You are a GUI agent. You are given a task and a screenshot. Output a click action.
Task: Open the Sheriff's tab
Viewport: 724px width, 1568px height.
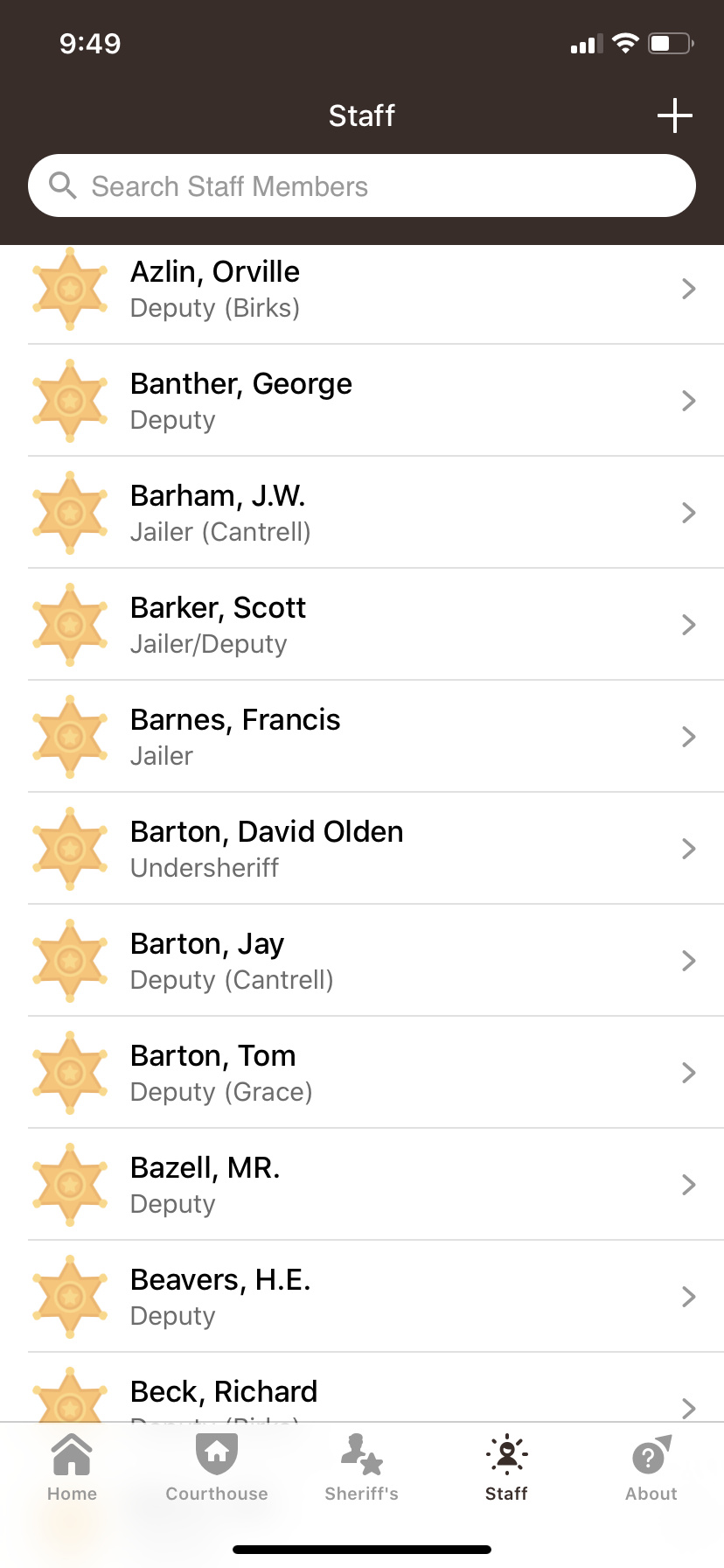(362, 1468)
